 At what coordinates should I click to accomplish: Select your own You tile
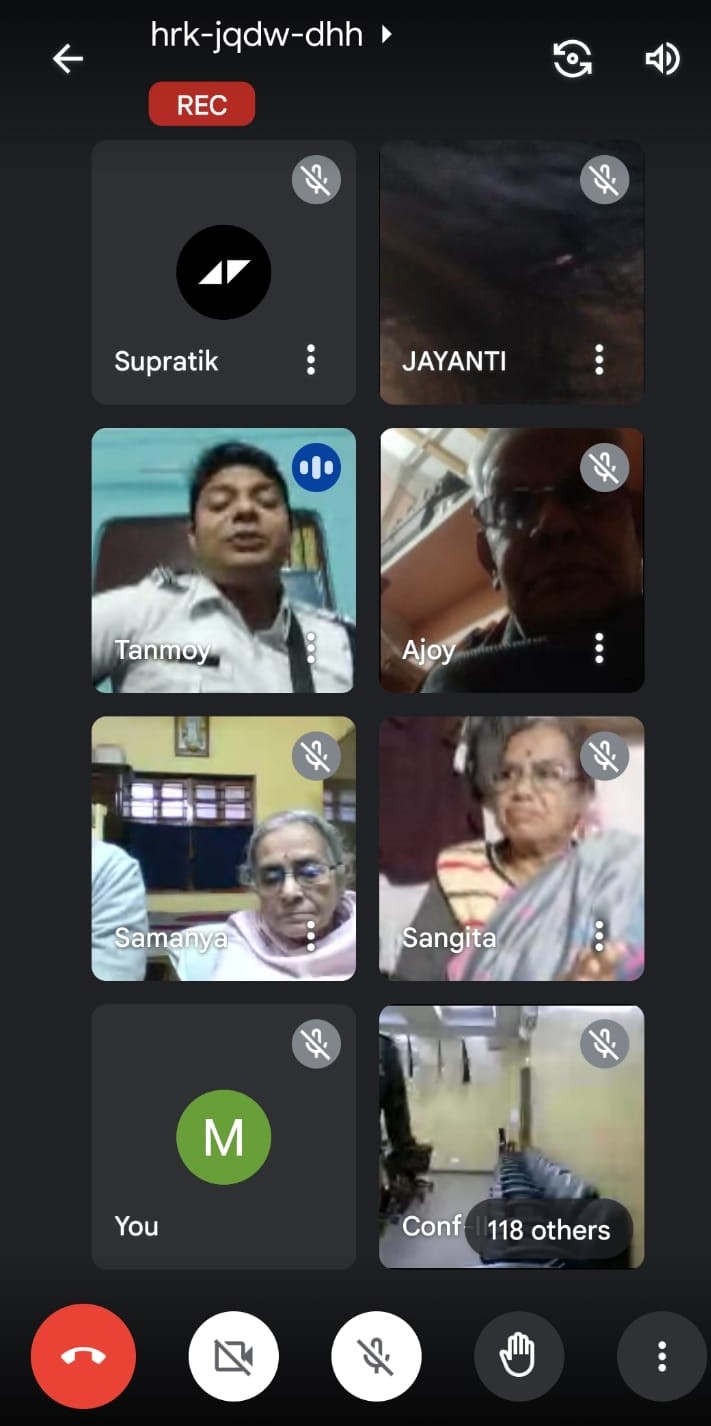[x=223, y=1137]
